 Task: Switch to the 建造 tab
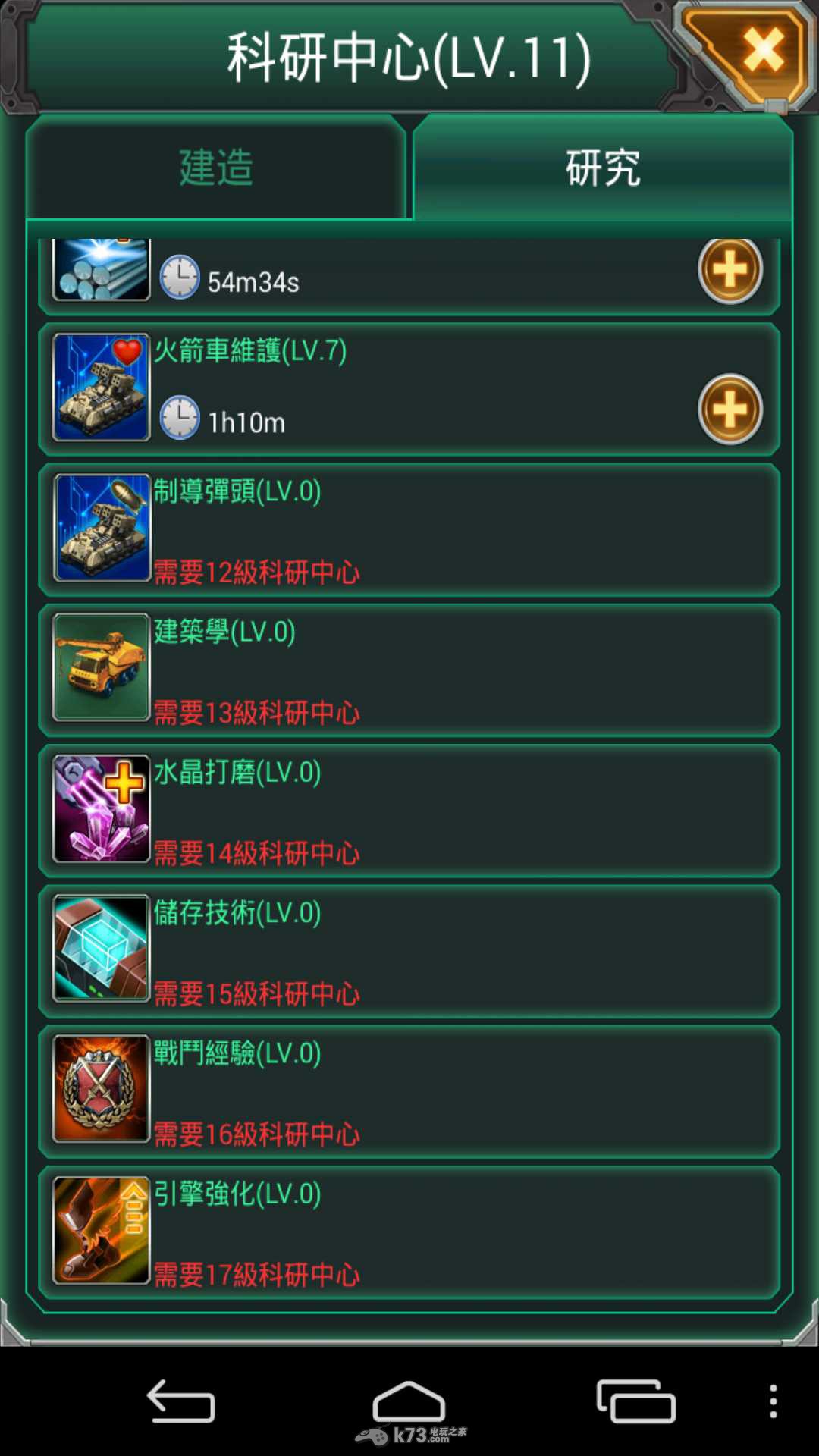click(216, 168)
